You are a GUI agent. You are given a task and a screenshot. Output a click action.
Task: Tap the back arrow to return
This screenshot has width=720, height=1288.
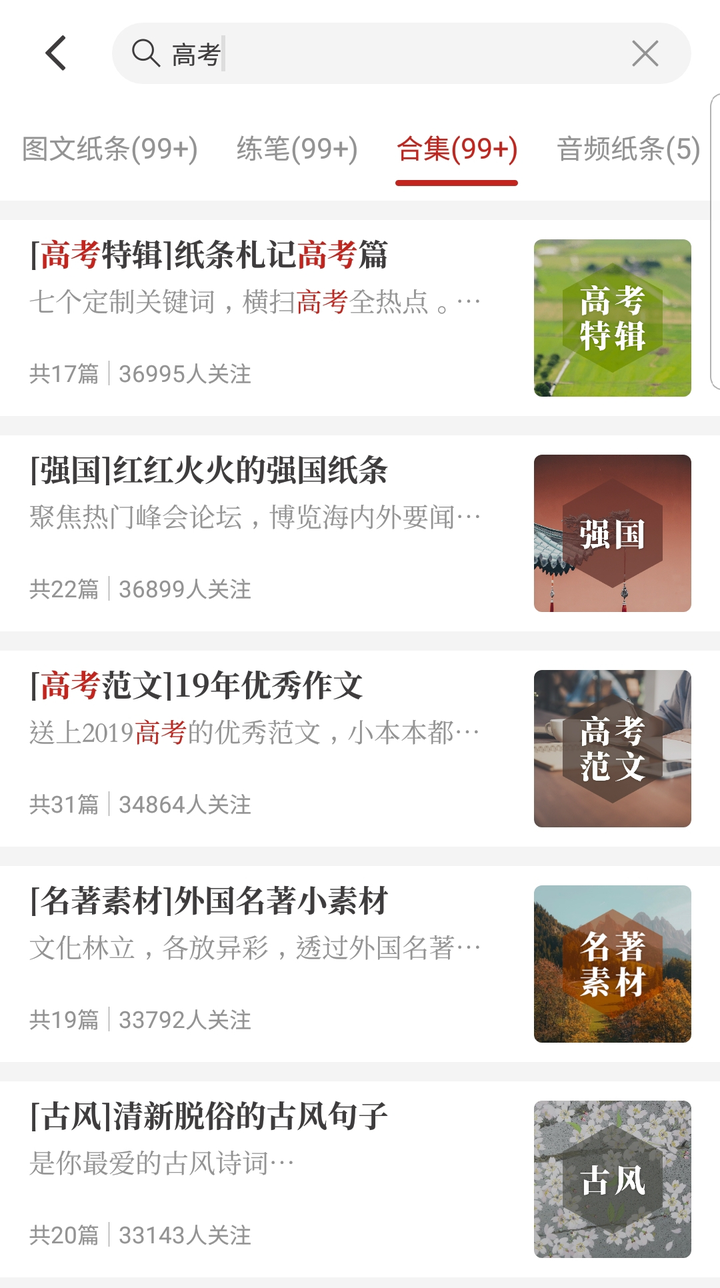(x=55, y=53)
